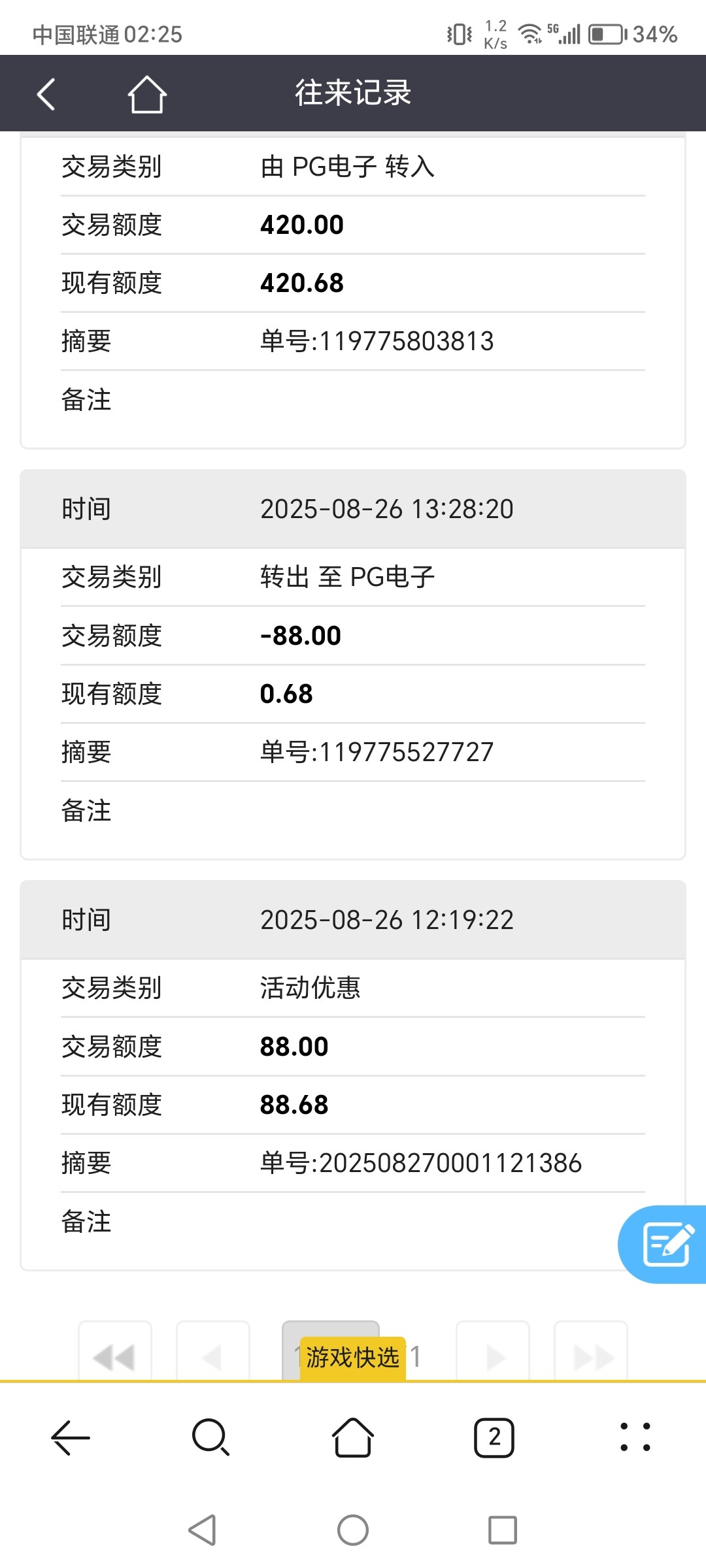Go to the previous page of records

(x=213, y=1354)
